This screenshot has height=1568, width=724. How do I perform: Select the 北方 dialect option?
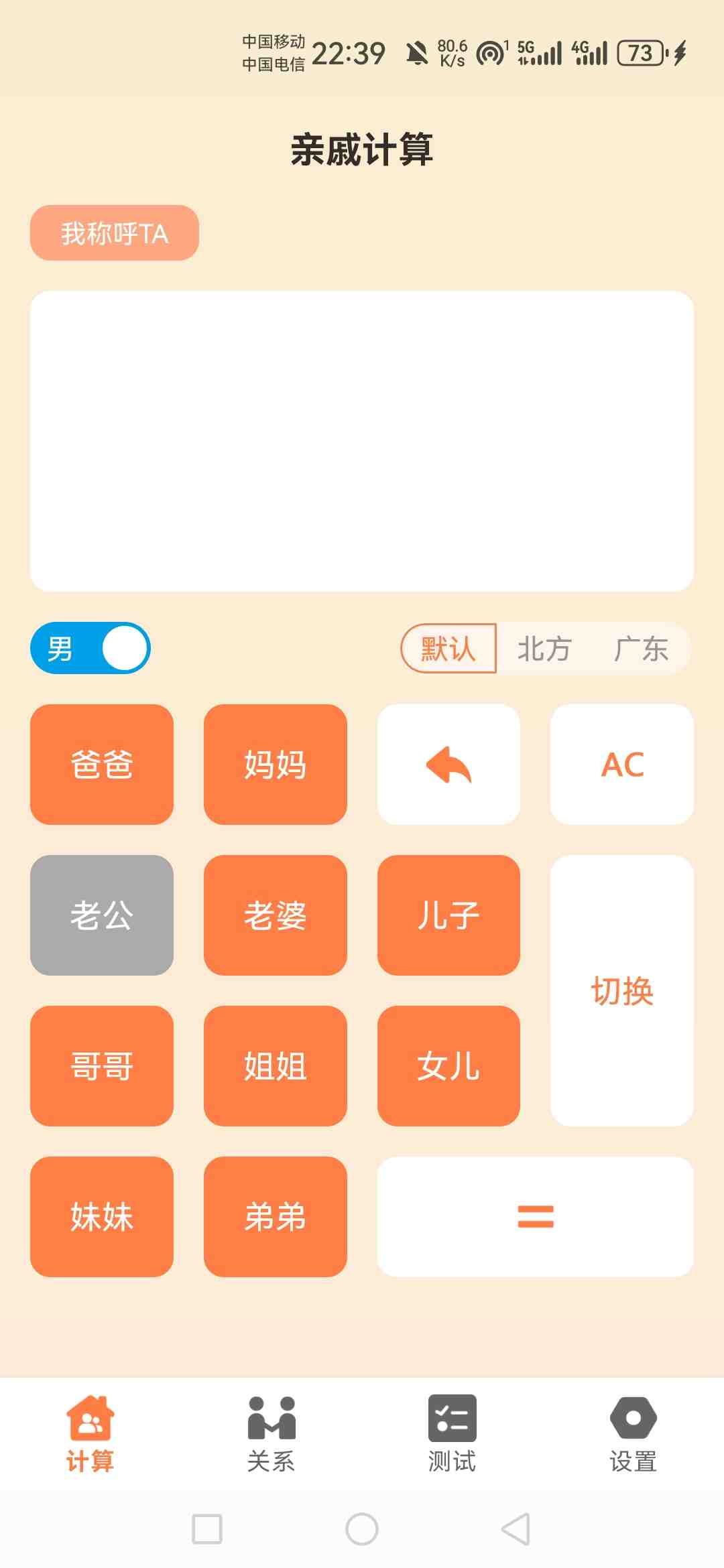coord(544,649)
